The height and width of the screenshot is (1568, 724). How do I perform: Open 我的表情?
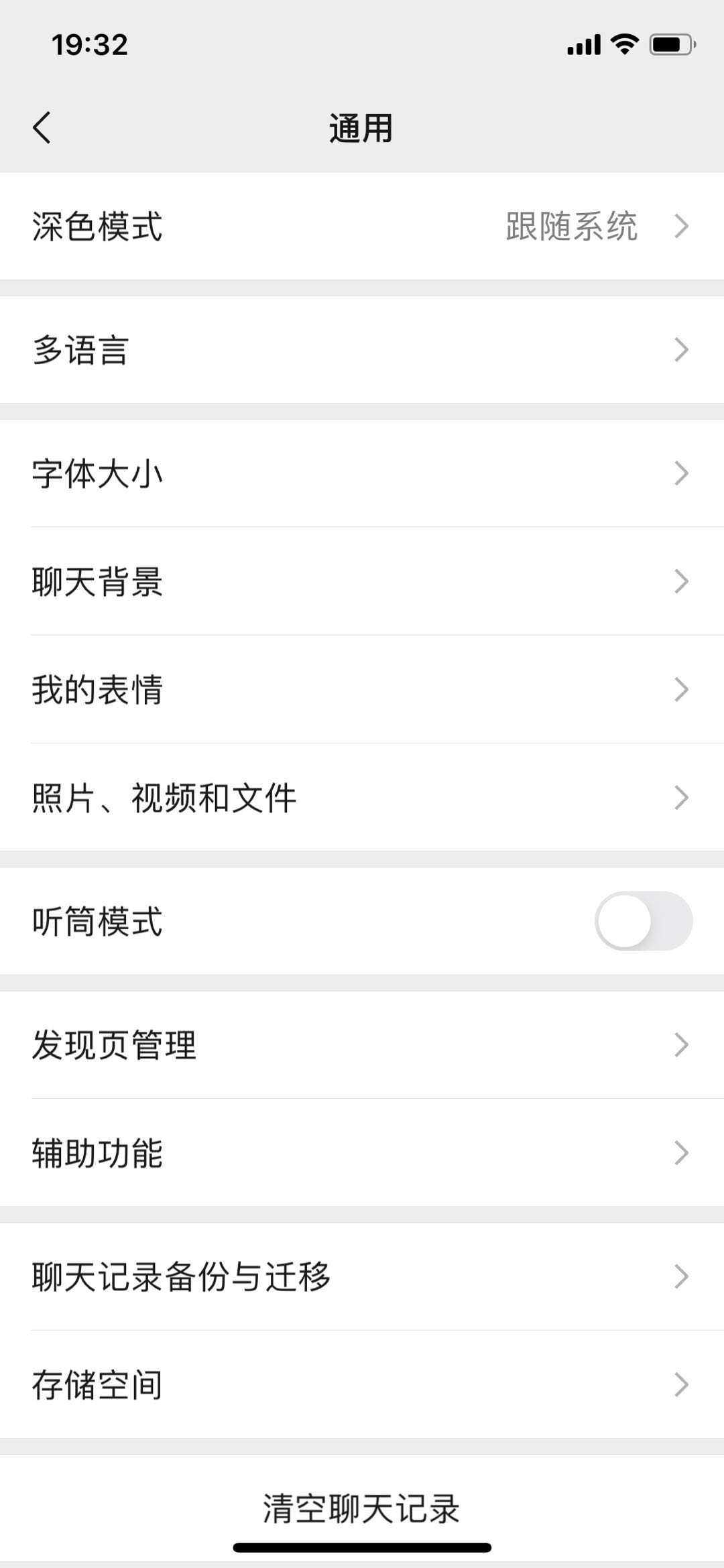(362, 689)
